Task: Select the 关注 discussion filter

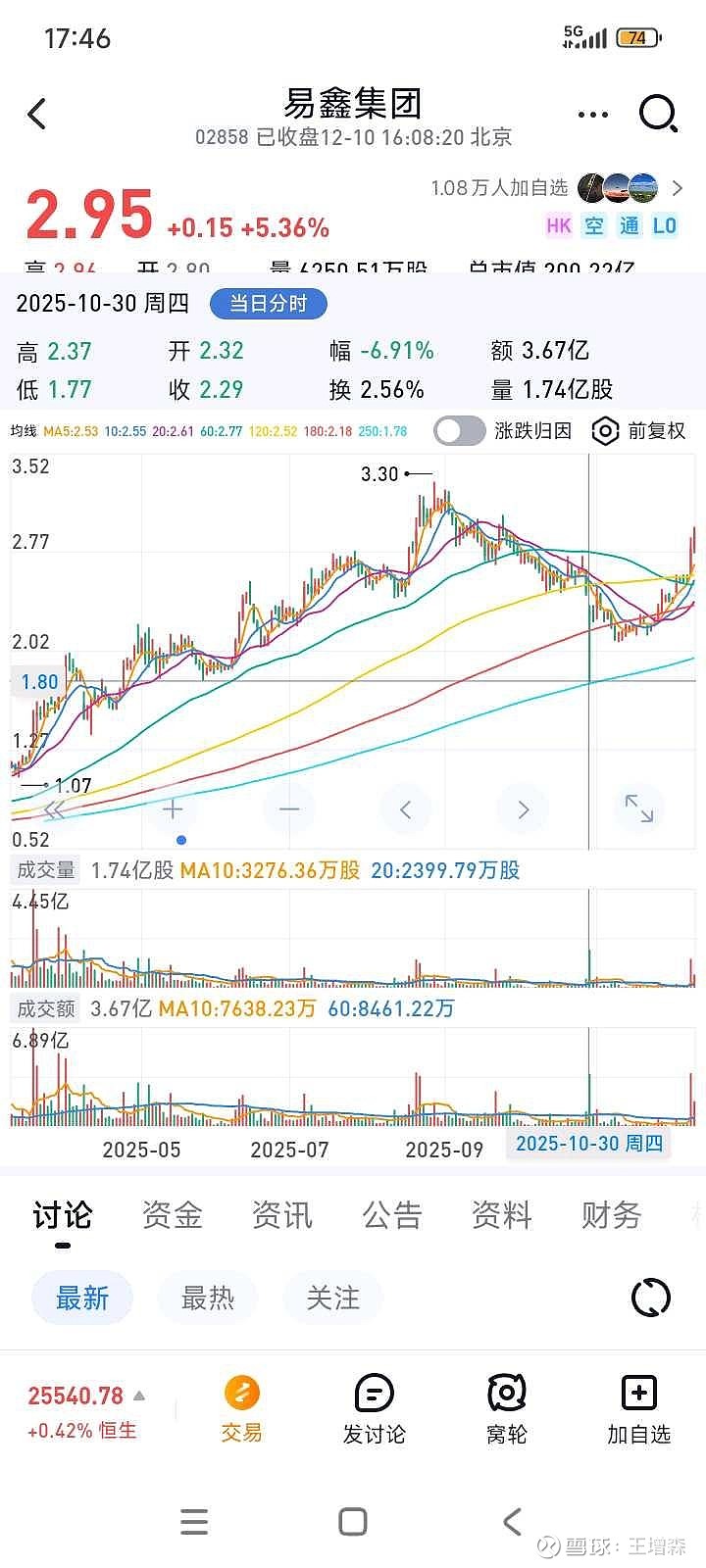Action: point(332,1297)
